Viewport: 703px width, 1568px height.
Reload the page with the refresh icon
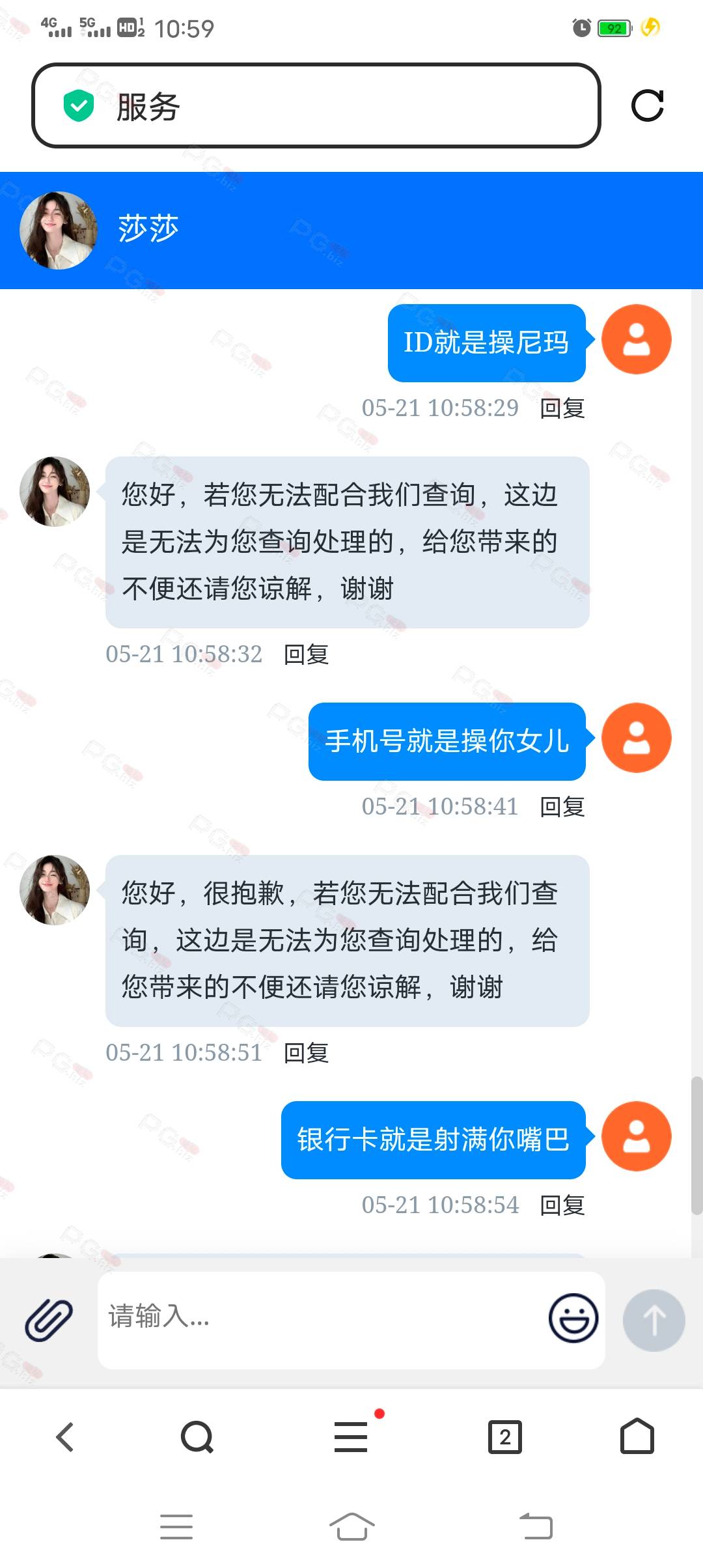click(x=647, y=105)
